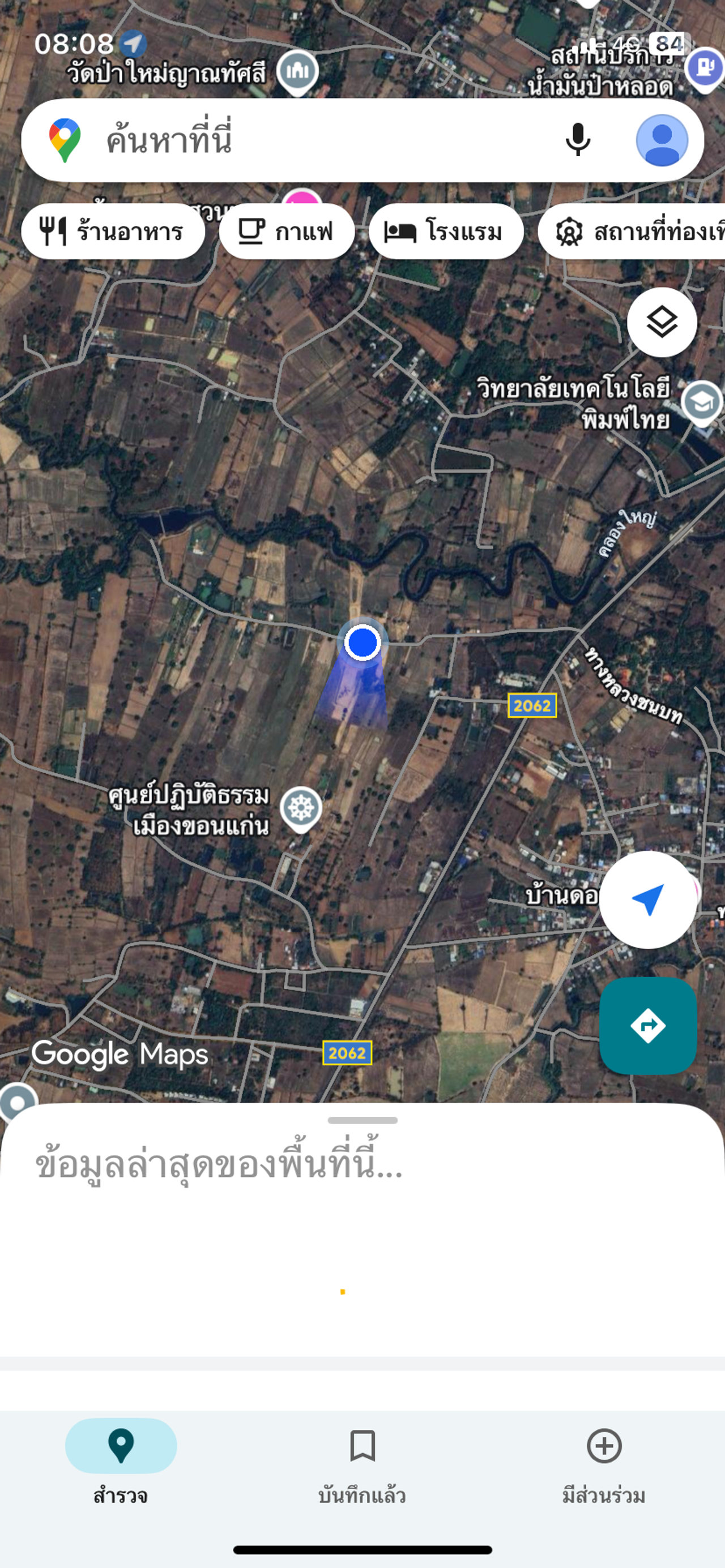
Task: Open the ศูนย์ปฏิบัติธรรมเมืองขอนแก่น place pin
Action: click(x=300, y=808)
